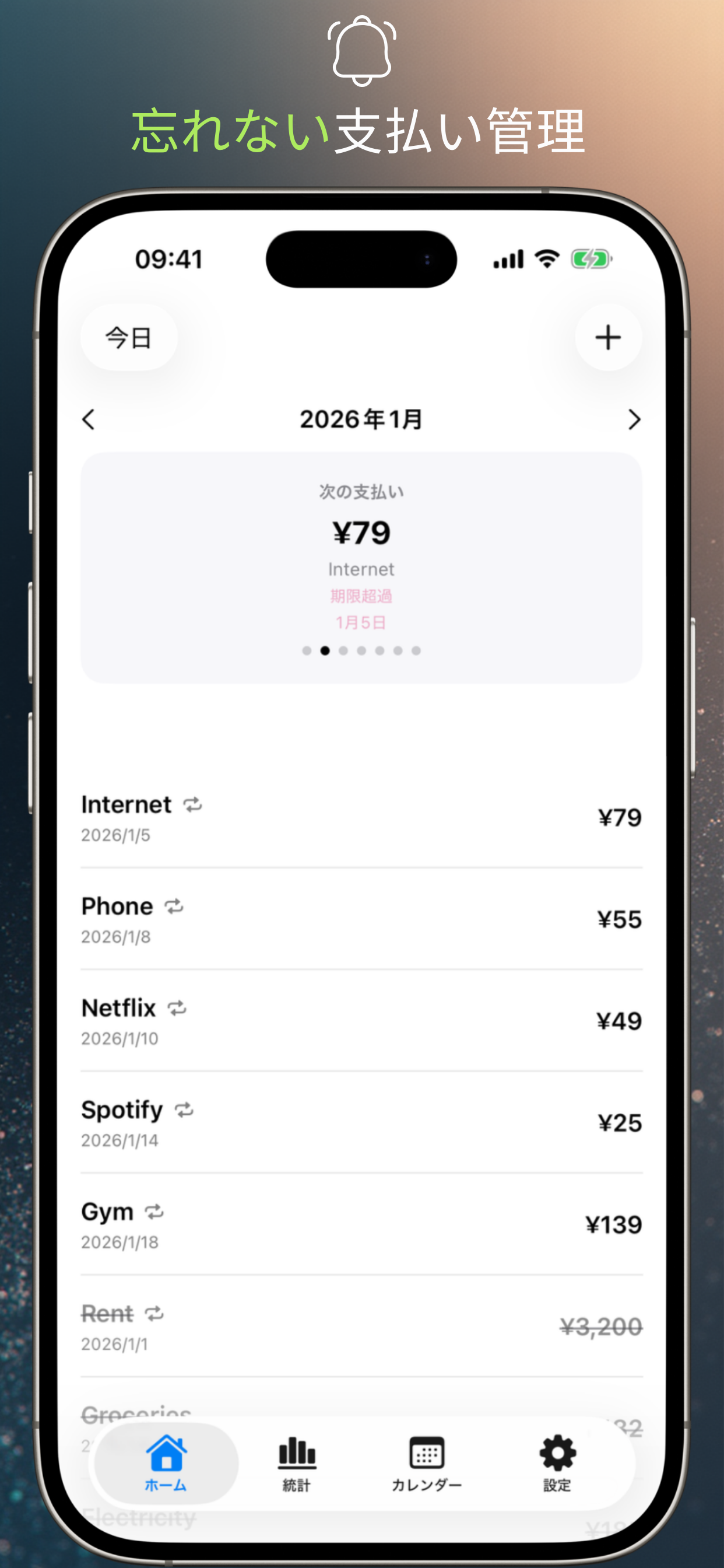The height and width of the screenshot is (1568, 724).
Task: Mark the Phone payment as paid
Action: [361, 921]
